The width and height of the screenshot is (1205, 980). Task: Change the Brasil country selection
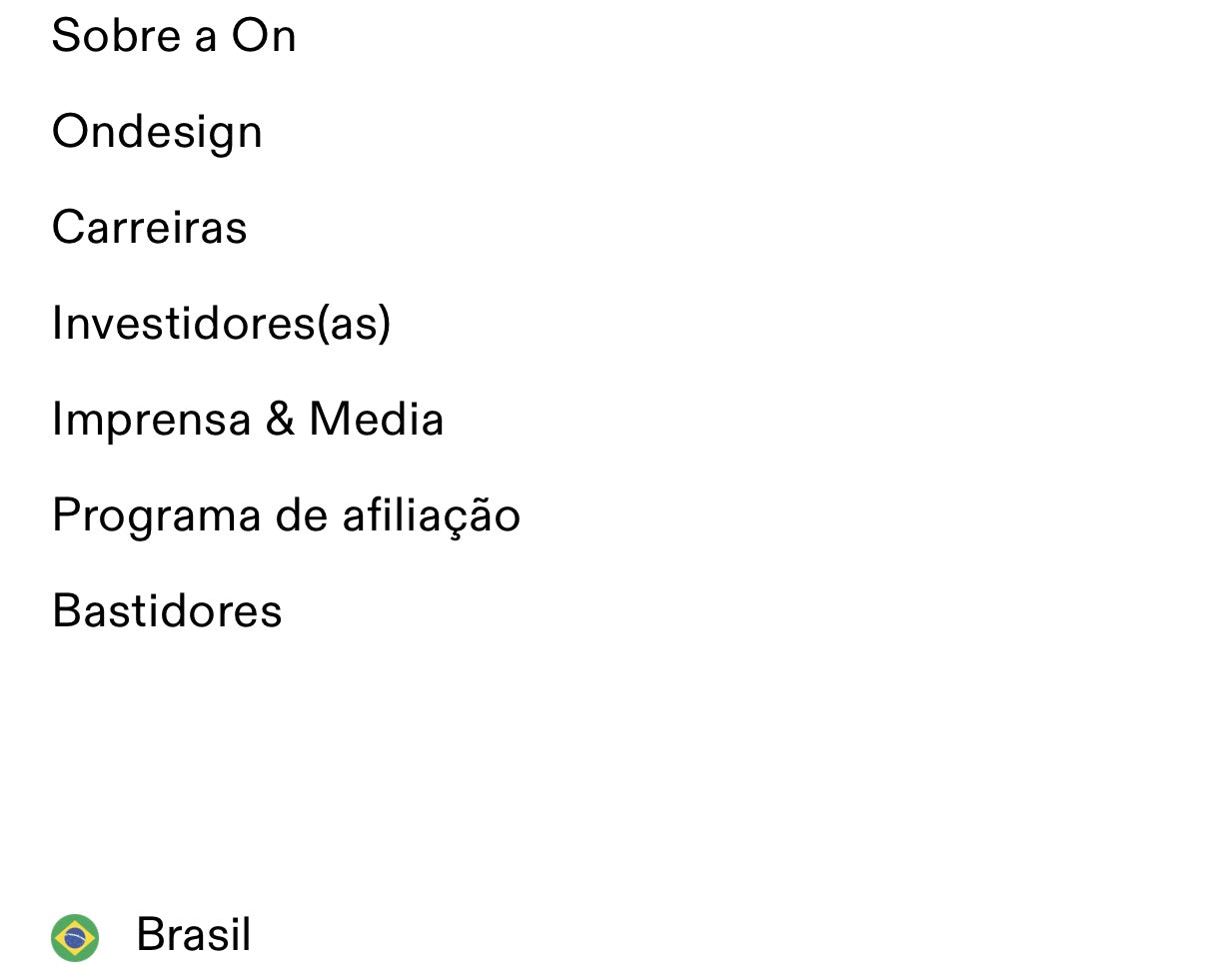click(152, 936)
